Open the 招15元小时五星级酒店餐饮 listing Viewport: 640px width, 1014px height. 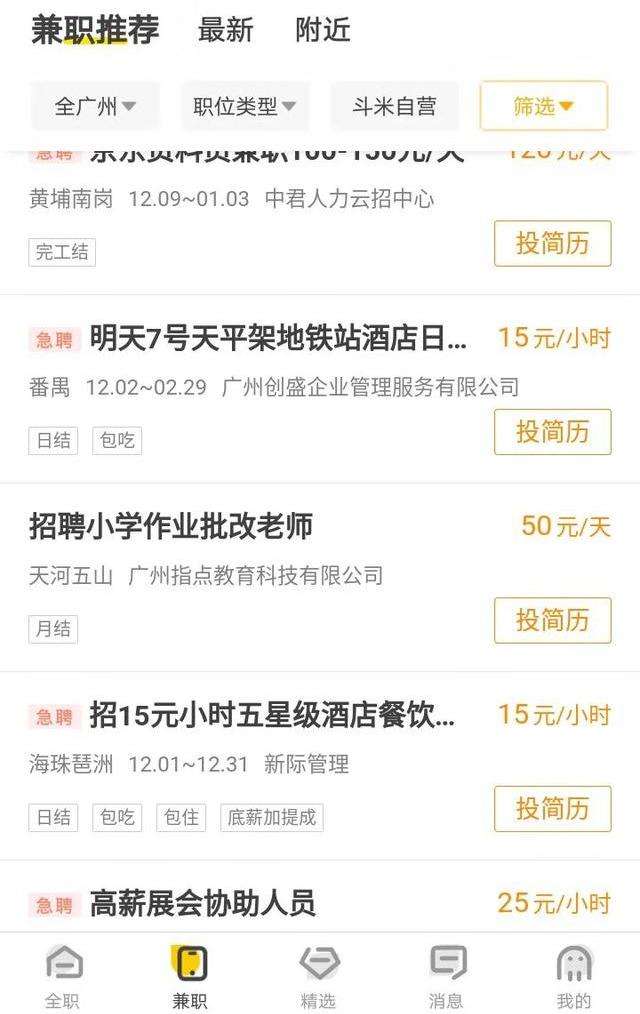pos(272,715)
